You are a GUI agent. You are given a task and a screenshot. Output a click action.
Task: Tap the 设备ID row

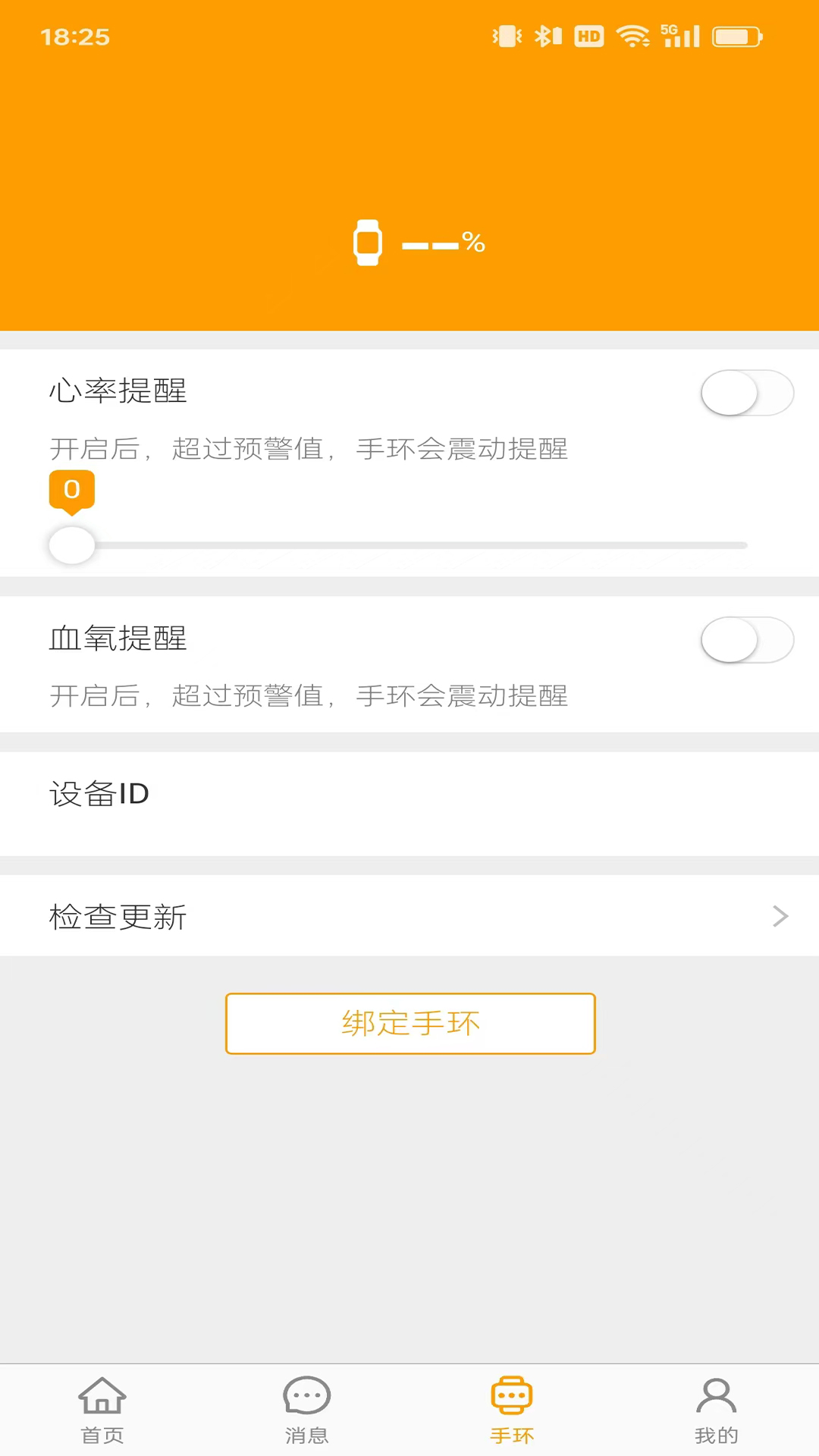tap(409, 794)
